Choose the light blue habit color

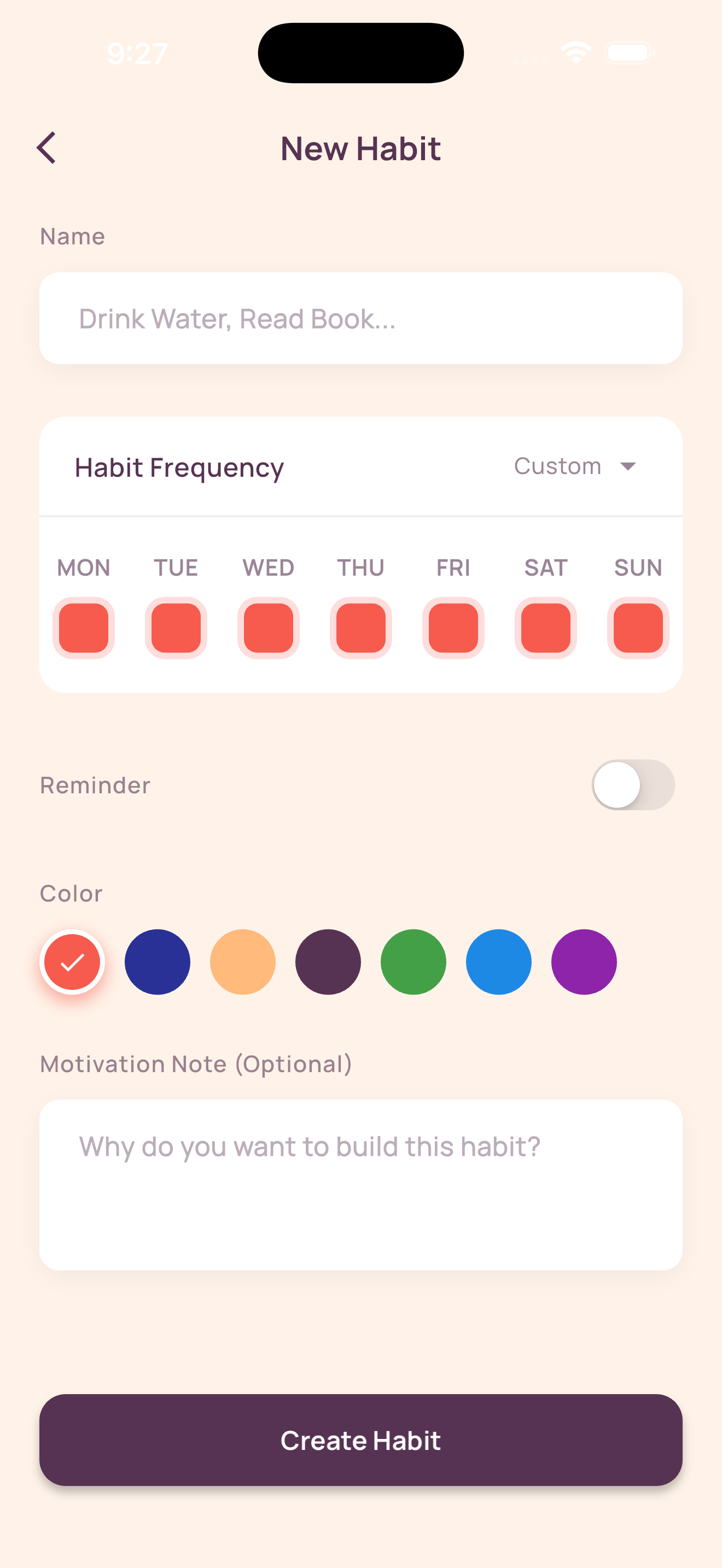pos(498,962)
